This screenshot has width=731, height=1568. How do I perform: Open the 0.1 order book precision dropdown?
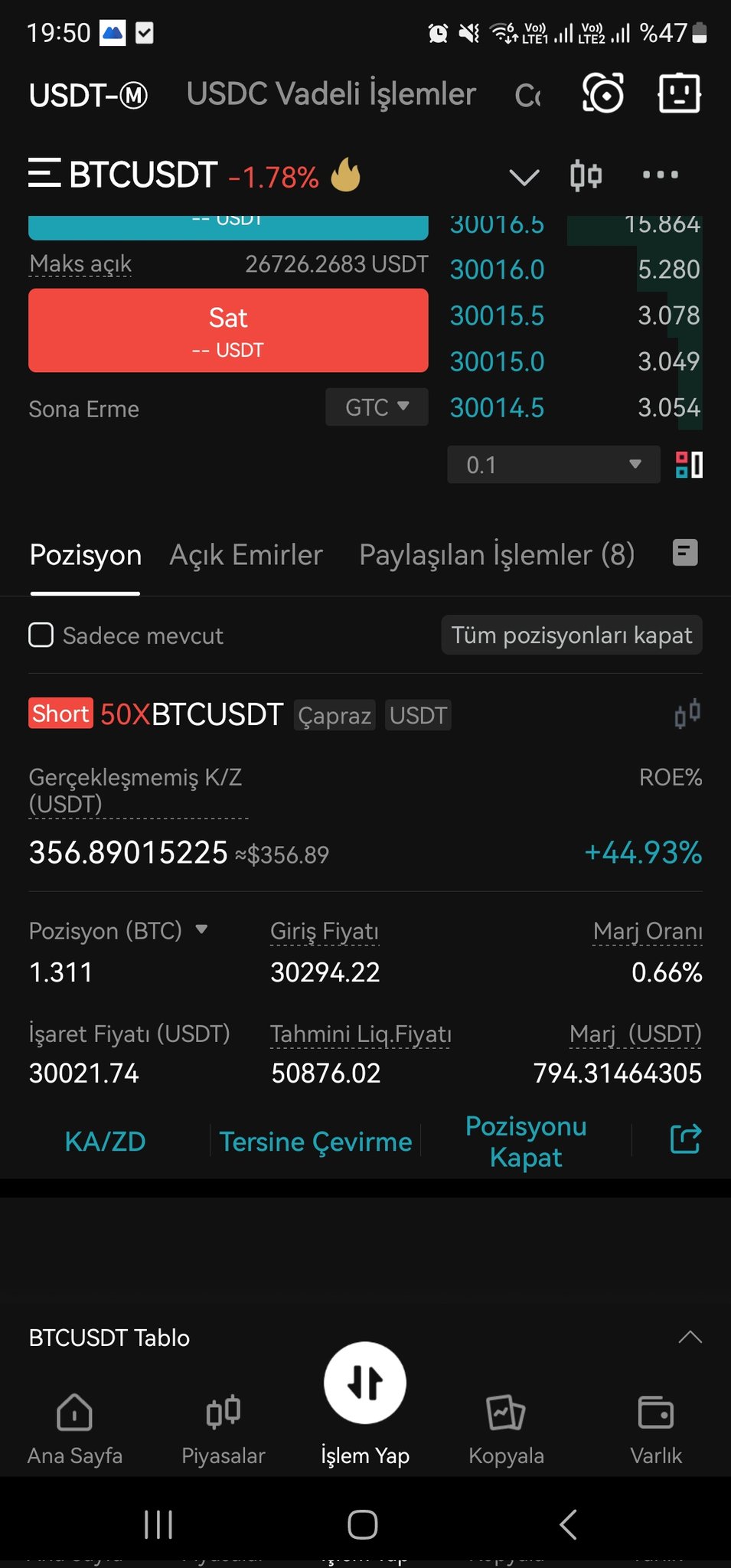pyautogui.click(x=553, y=465)
